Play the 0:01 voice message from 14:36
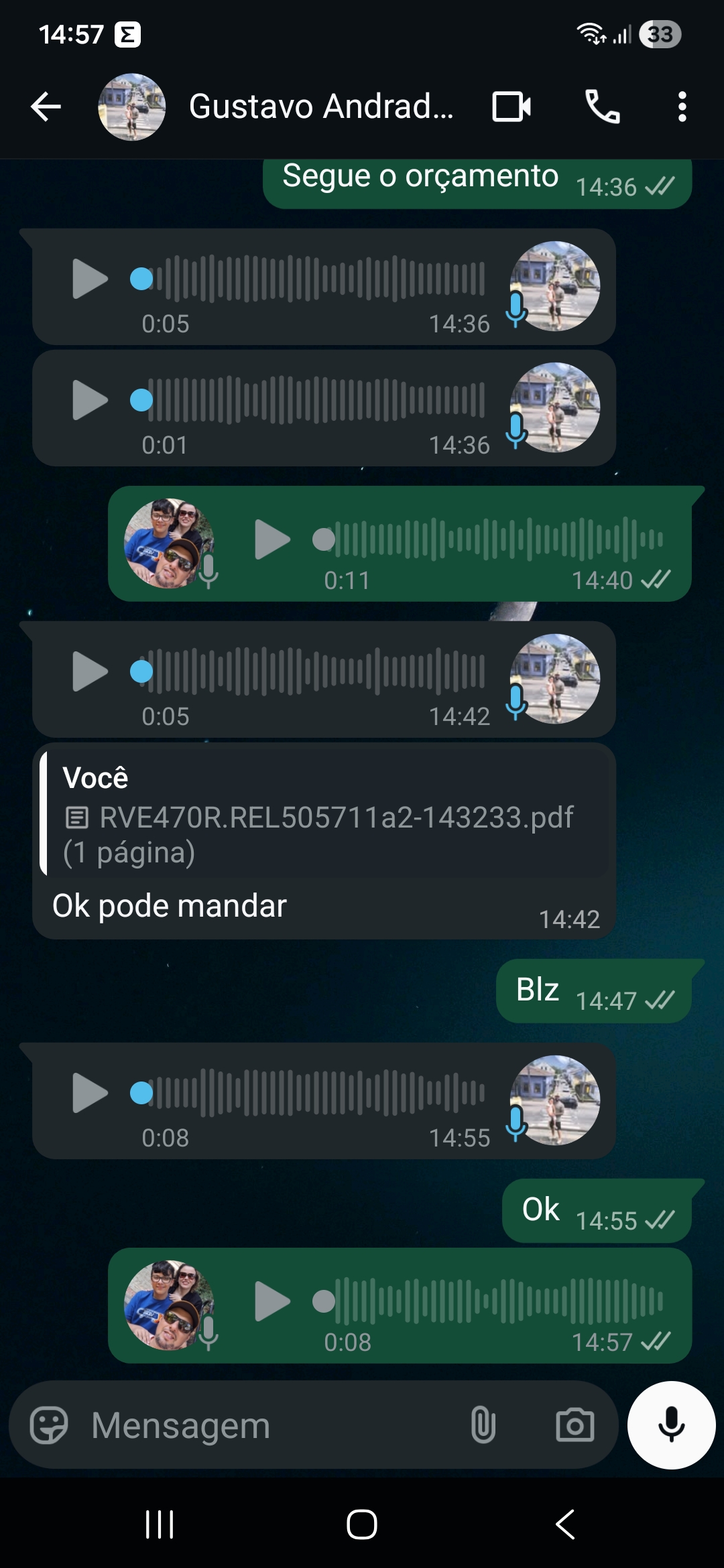 tap(90, 400)
